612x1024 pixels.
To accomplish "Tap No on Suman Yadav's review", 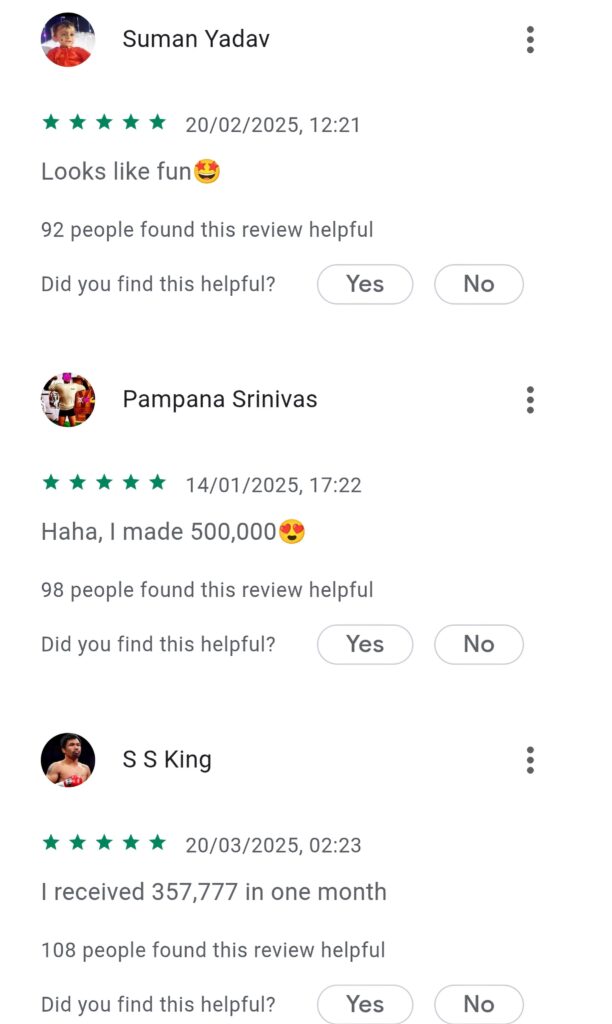I will click(x=478, y=284).
